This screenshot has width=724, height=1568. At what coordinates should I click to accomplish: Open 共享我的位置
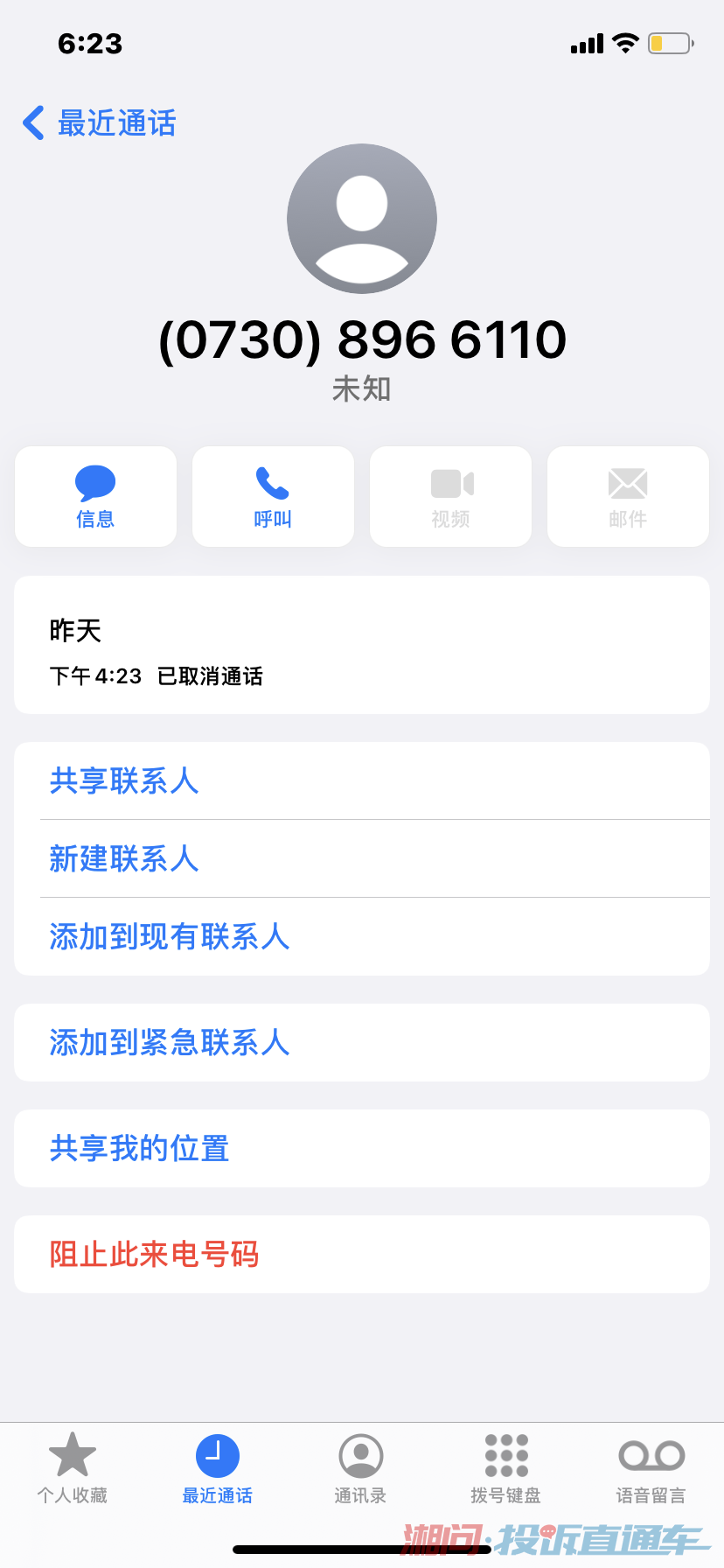(140, 1148)
